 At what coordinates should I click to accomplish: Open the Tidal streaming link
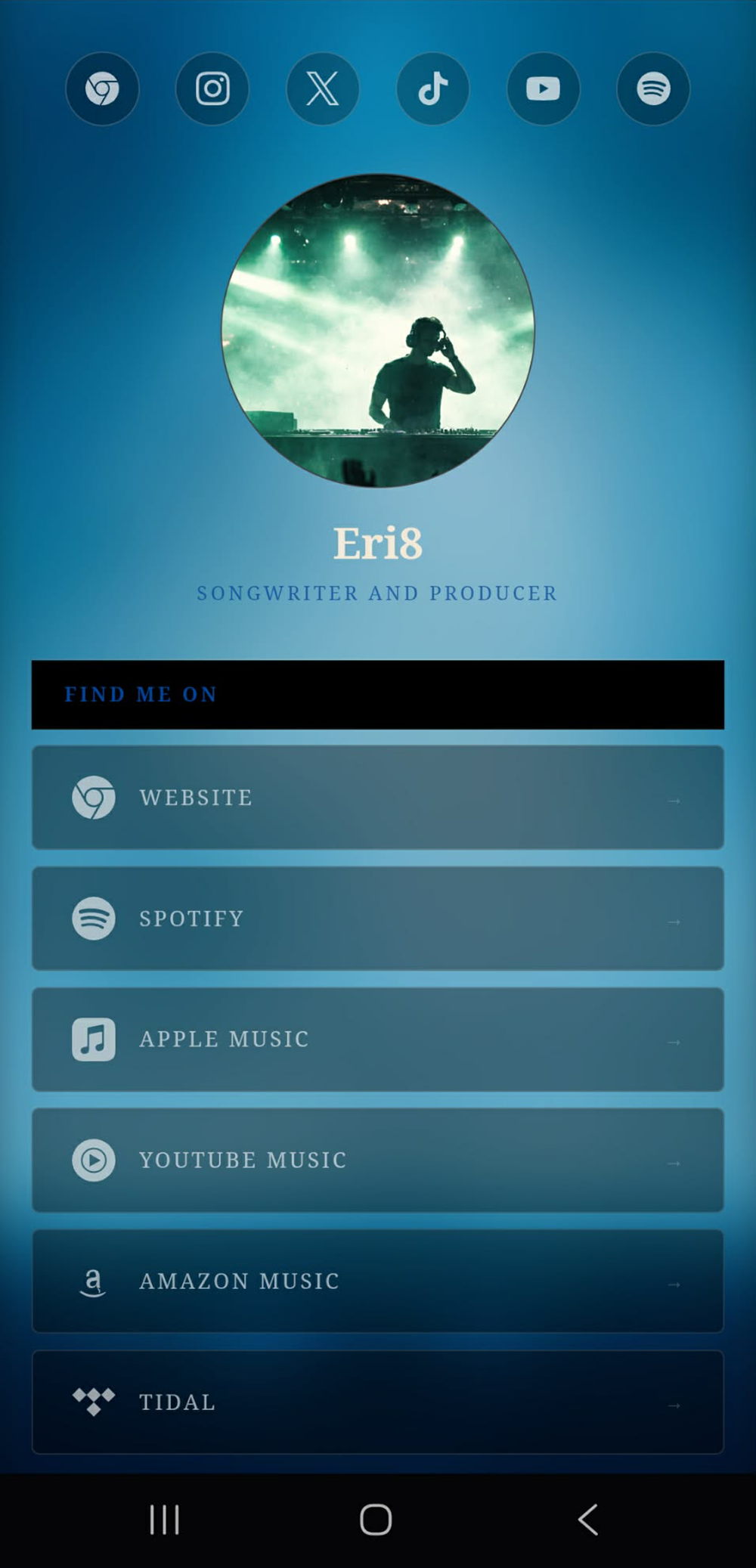(x=377, y=1402)
